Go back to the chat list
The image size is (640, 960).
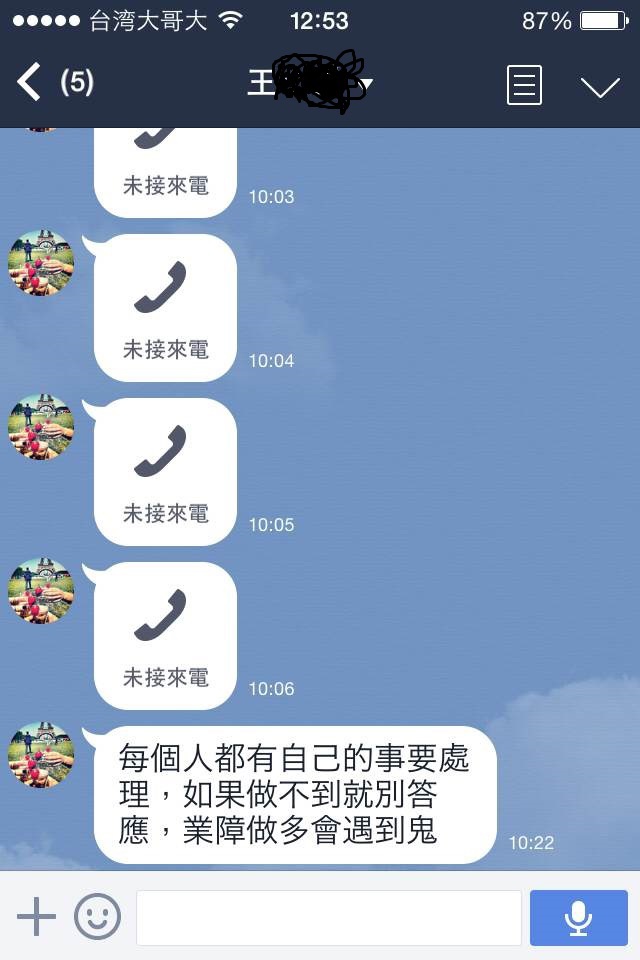30,83
